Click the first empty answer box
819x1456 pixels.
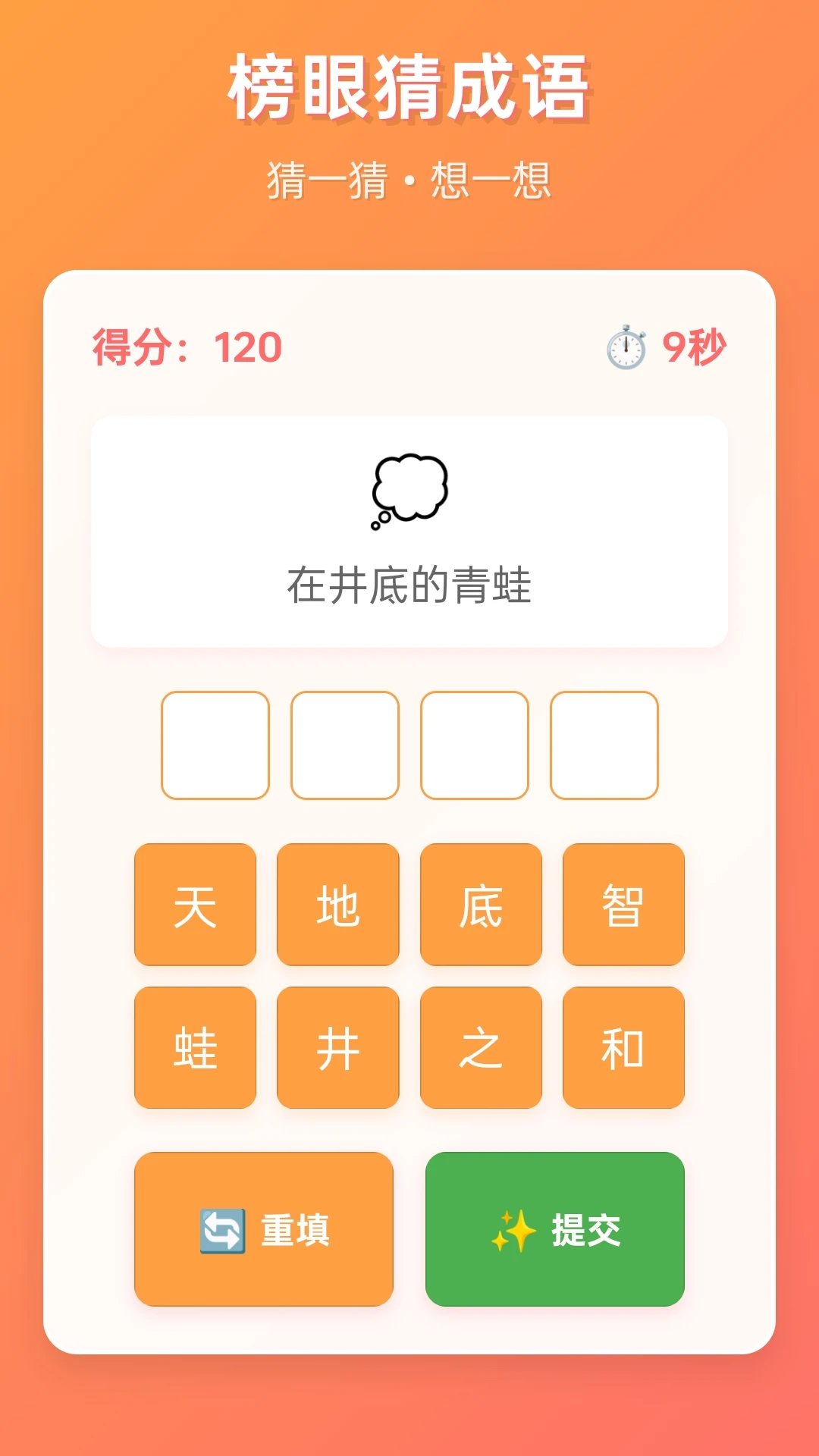[215, 744]
